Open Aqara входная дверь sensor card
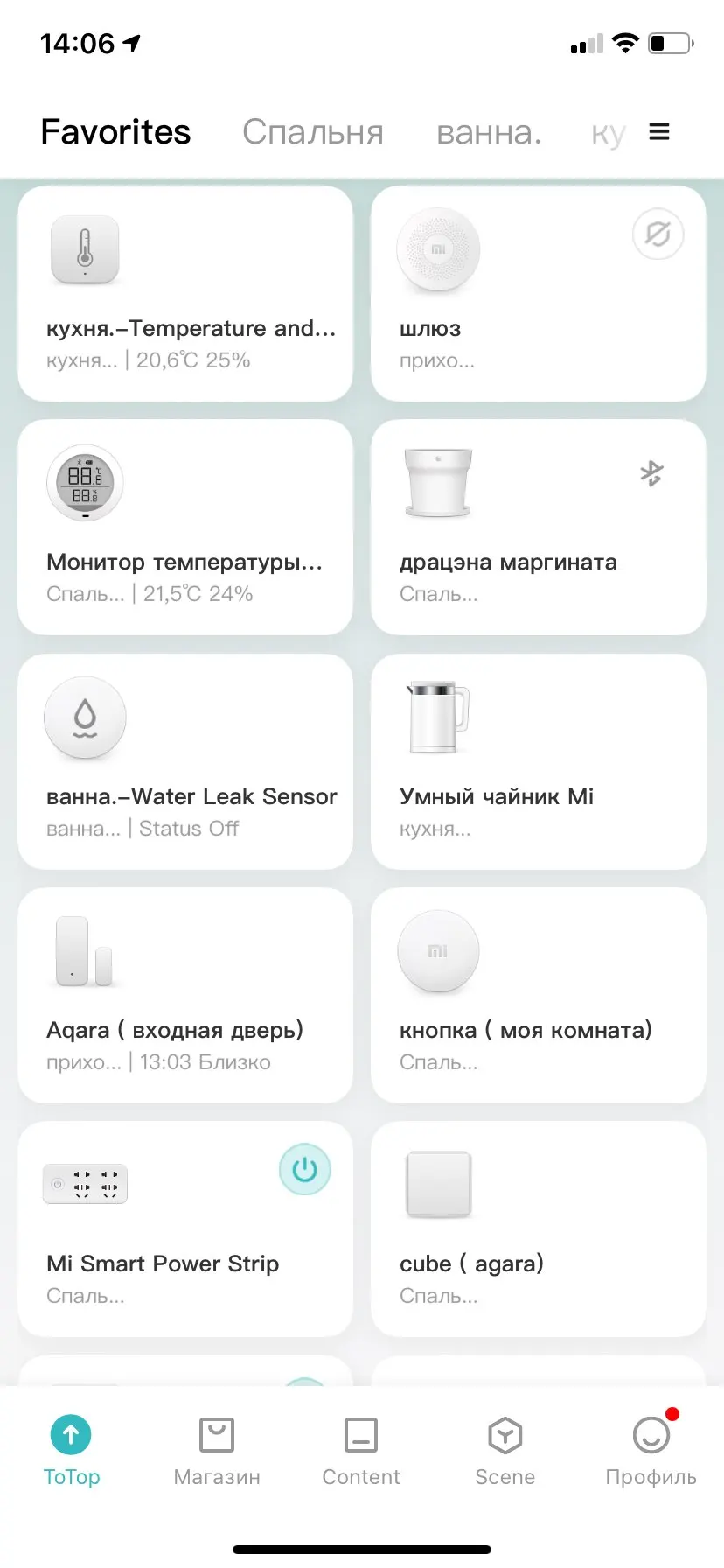 pyautogui.click(x=185, y=996)
